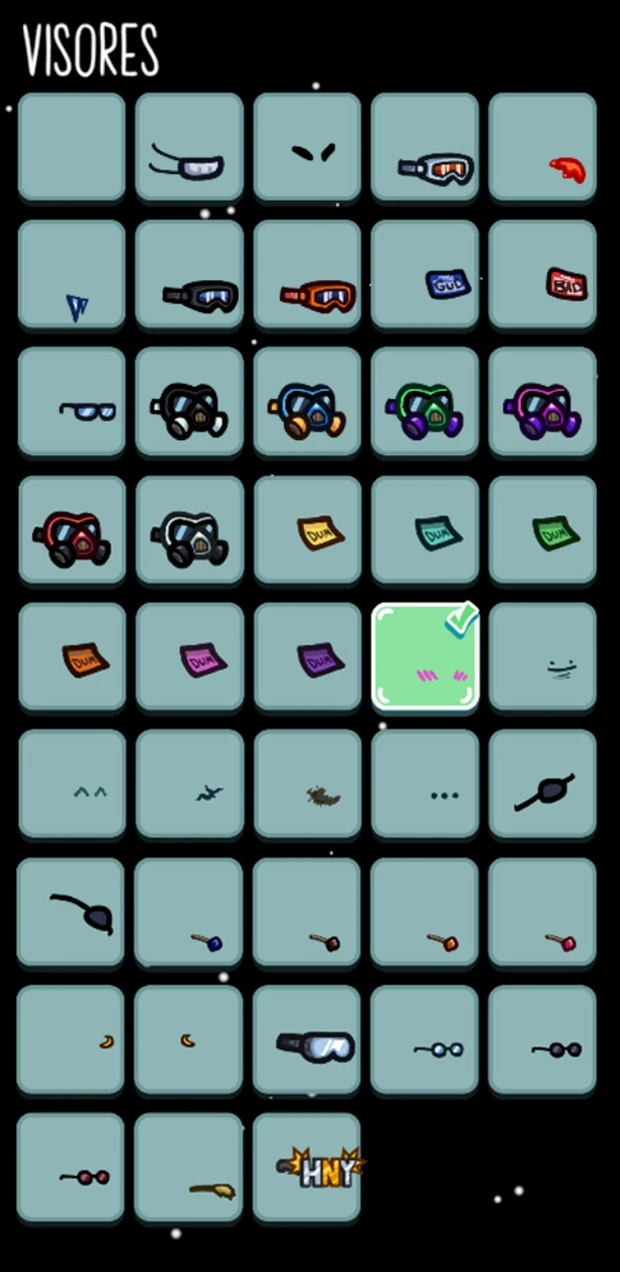Equip the blue lollipop visor
This screenshot has height=1272, width=620.
[x=189, y=913]
